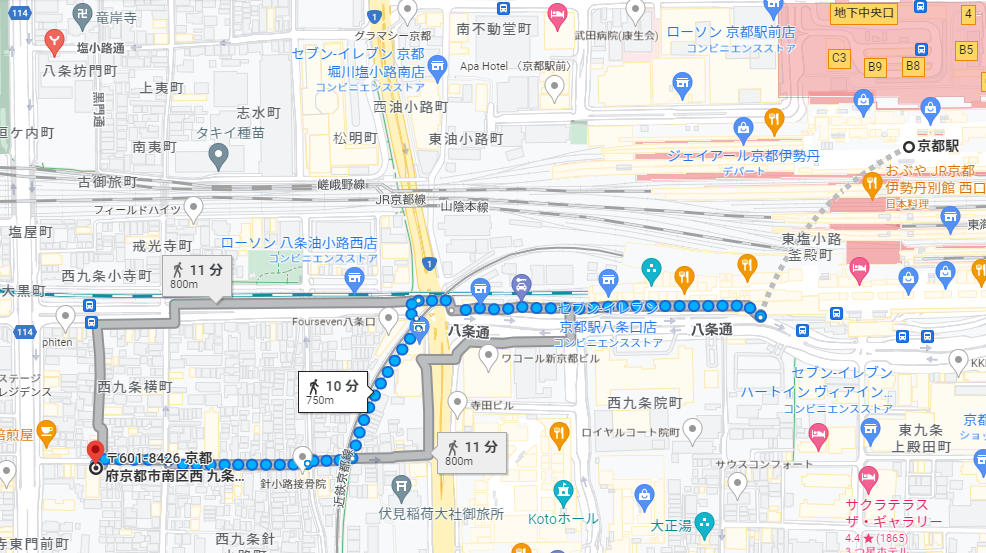Open the 大正湯 place pin

point(705,521)
